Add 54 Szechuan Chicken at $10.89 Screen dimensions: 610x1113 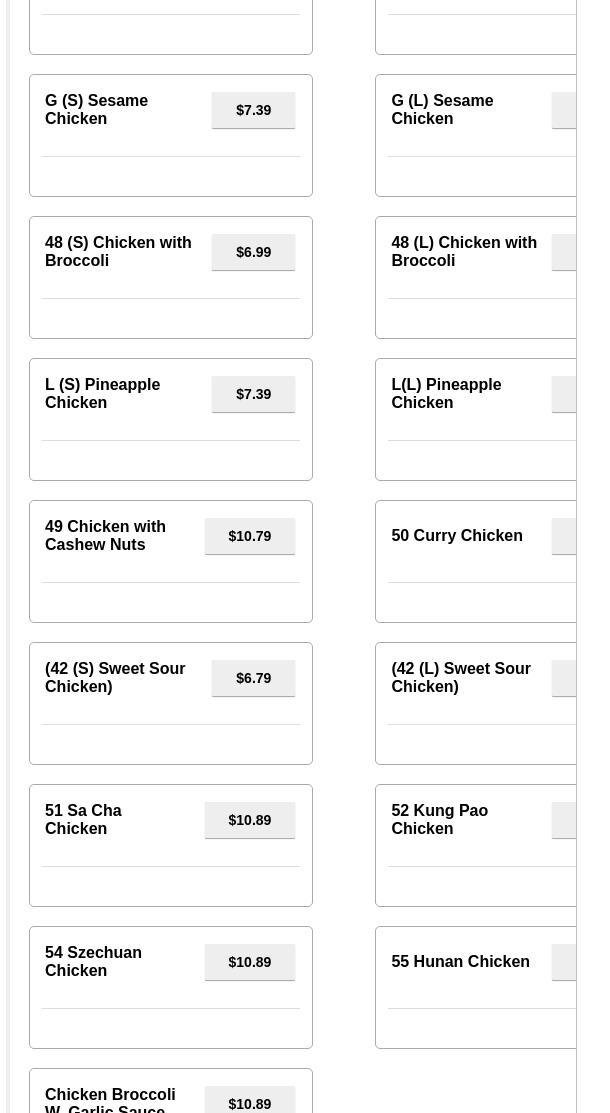250,962
